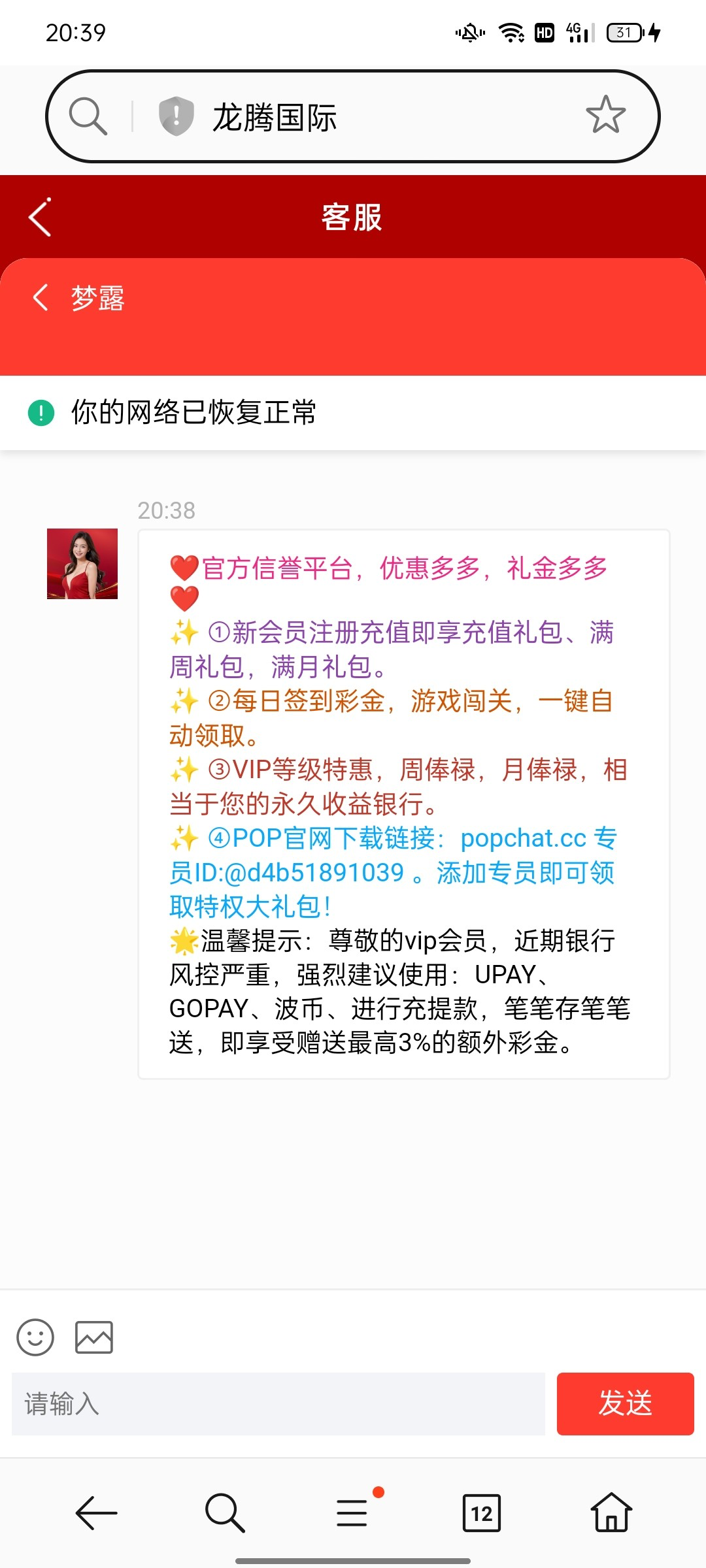706x1568 pixels.
Task: Go to the browser home page
Action: (x=611, y=1512)
